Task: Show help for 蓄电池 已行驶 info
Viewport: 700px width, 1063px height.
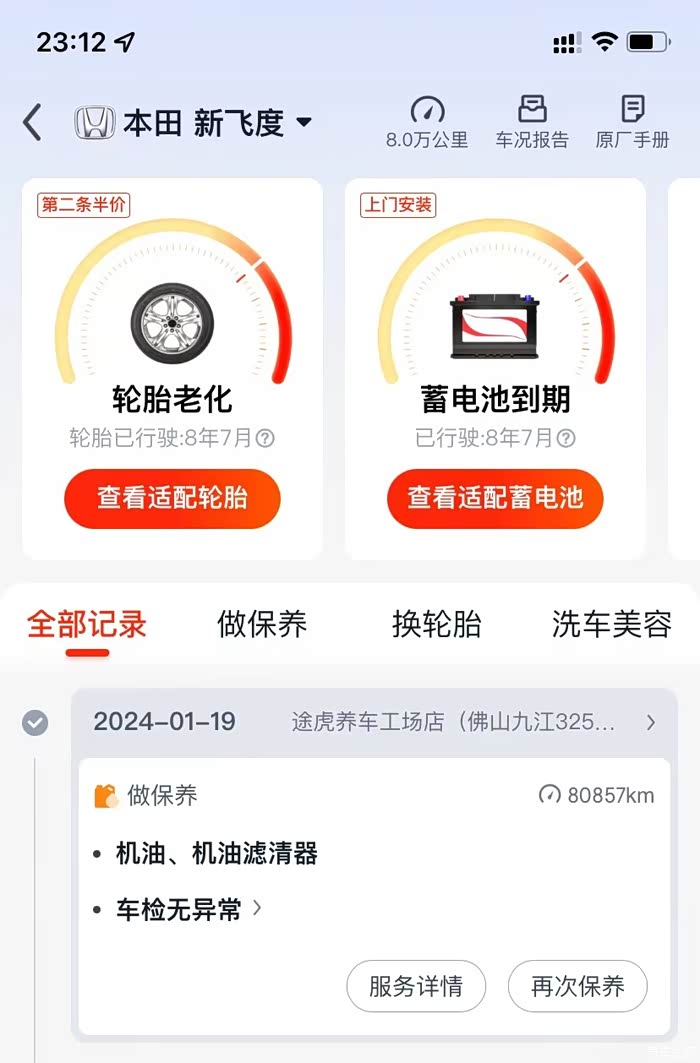Action: pyautogui.click(x=566, y=438)
